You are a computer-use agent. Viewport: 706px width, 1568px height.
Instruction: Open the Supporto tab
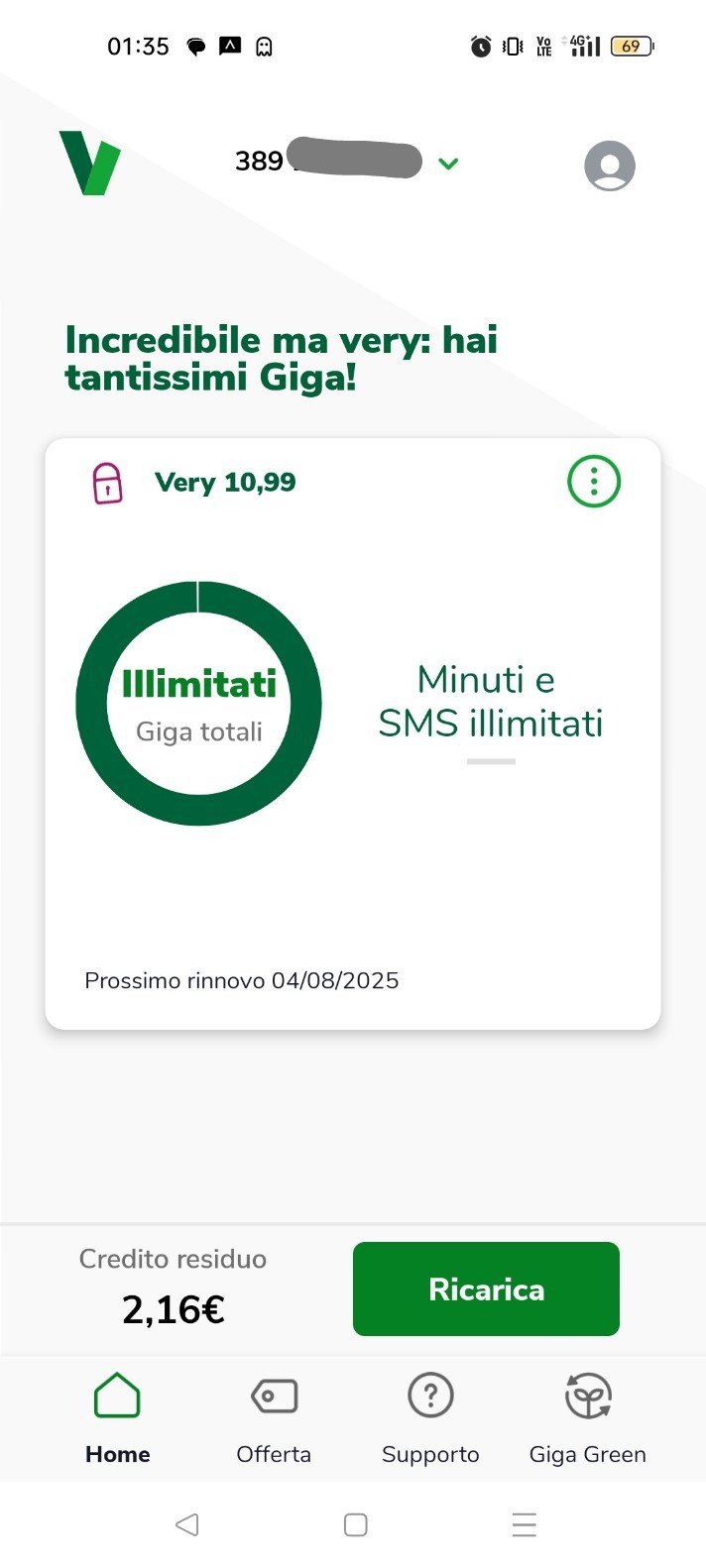430,1417
